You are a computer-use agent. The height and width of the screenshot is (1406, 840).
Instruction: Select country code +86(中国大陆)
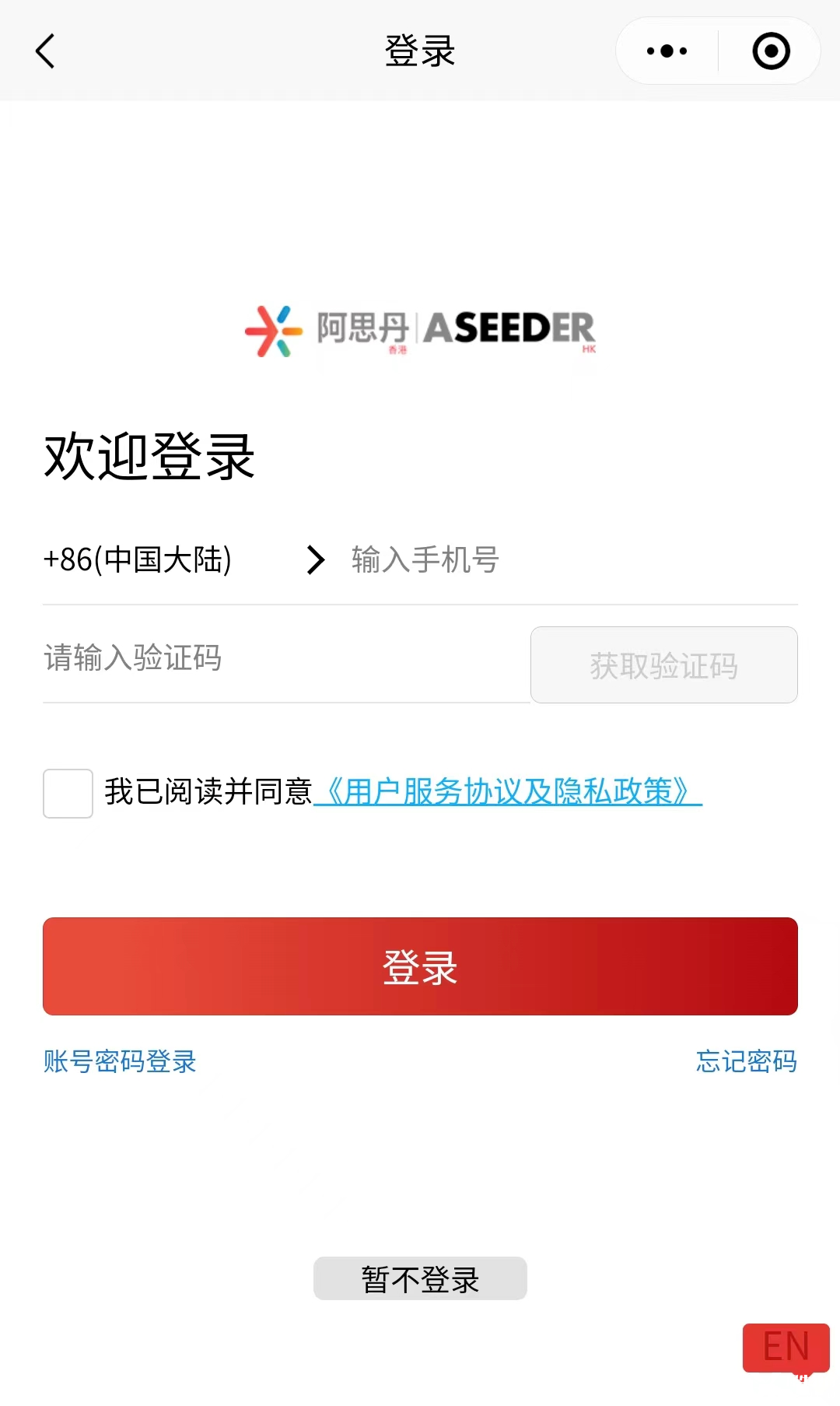(x=184, y=559)
